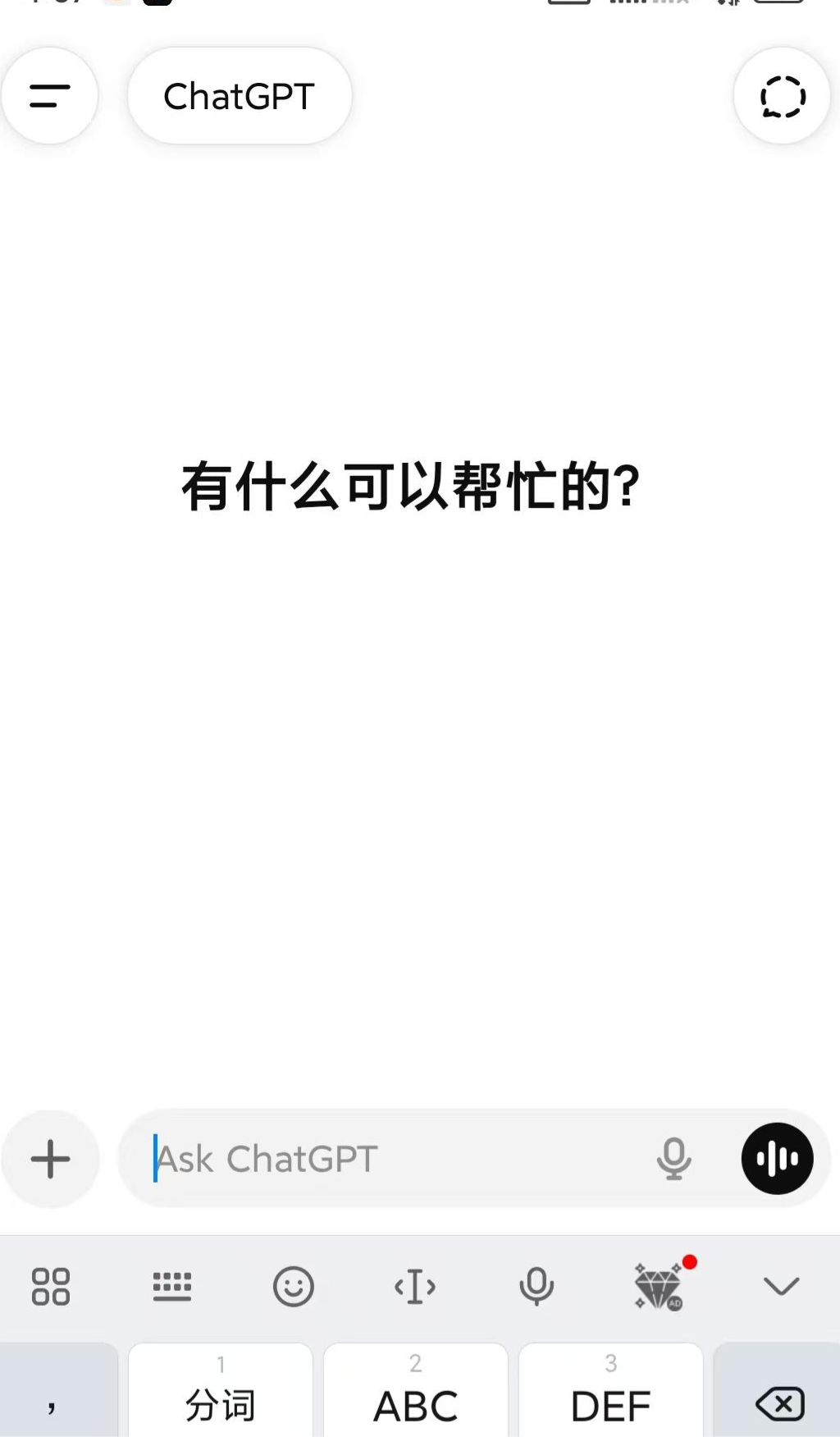Start voice dictation in the message box
This screenshot has height=1437, width=840.
tap(673, 1159)
